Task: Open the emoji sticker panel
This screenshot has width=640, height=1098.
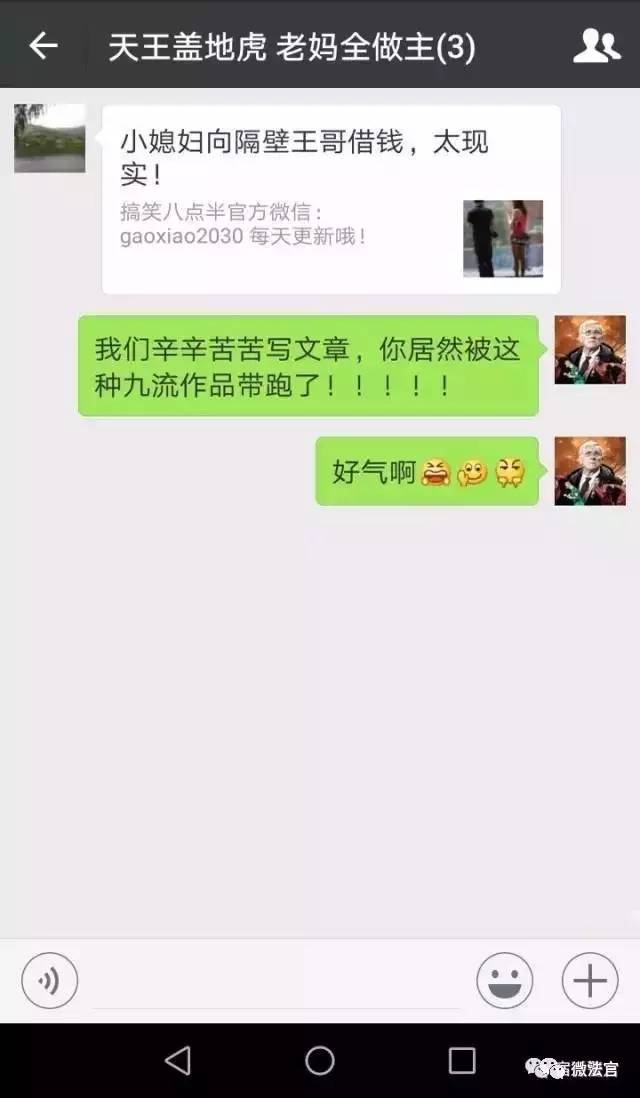Action: (x=504, y=981)
